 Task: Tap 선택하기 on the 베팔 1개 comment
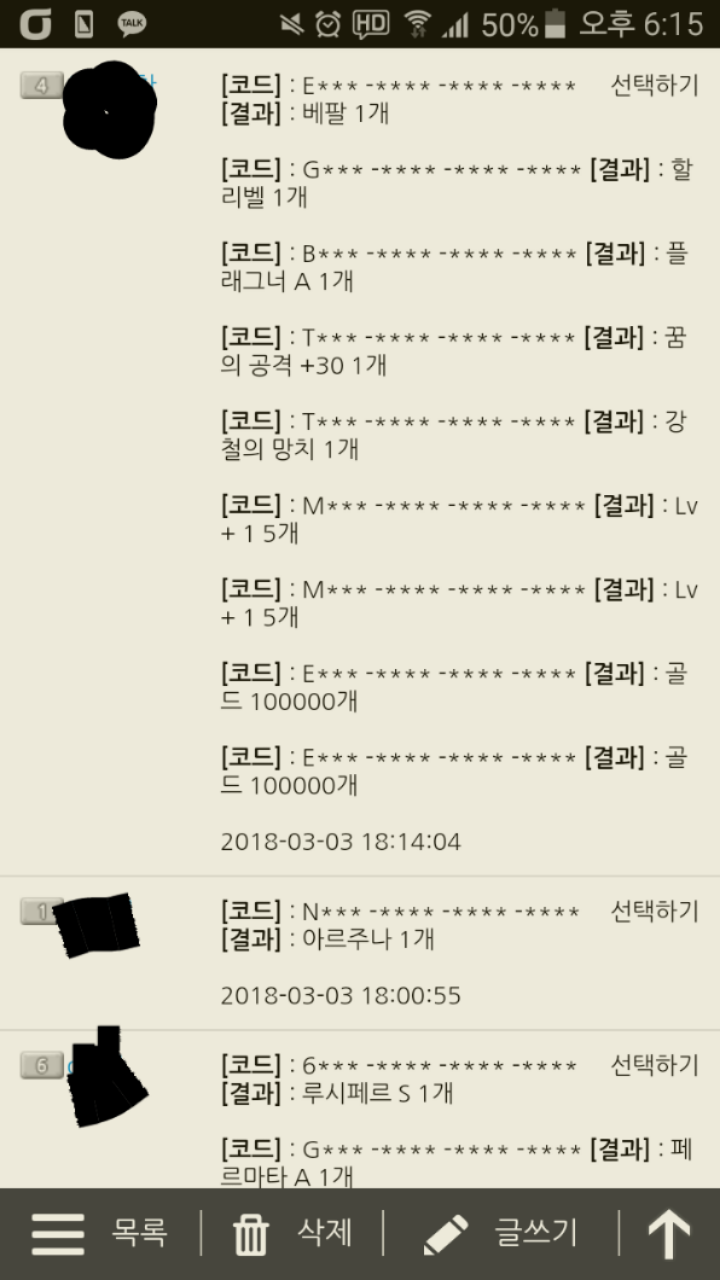coord(654,86)
